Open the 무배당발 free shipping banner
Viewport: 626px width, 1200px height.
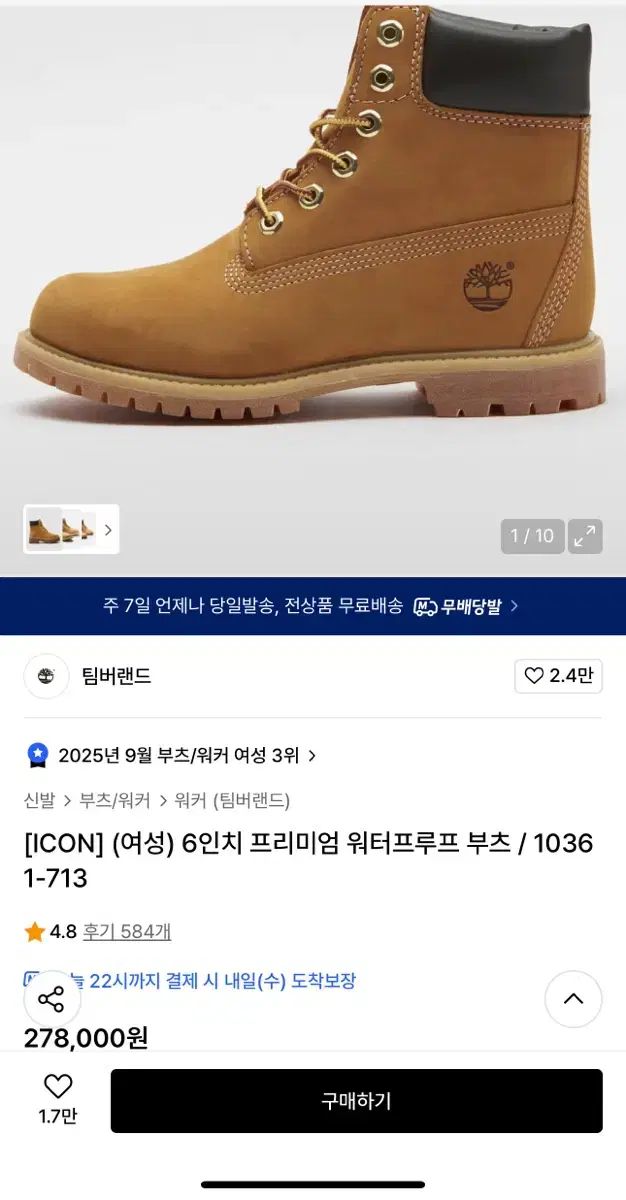coord(312,606)
